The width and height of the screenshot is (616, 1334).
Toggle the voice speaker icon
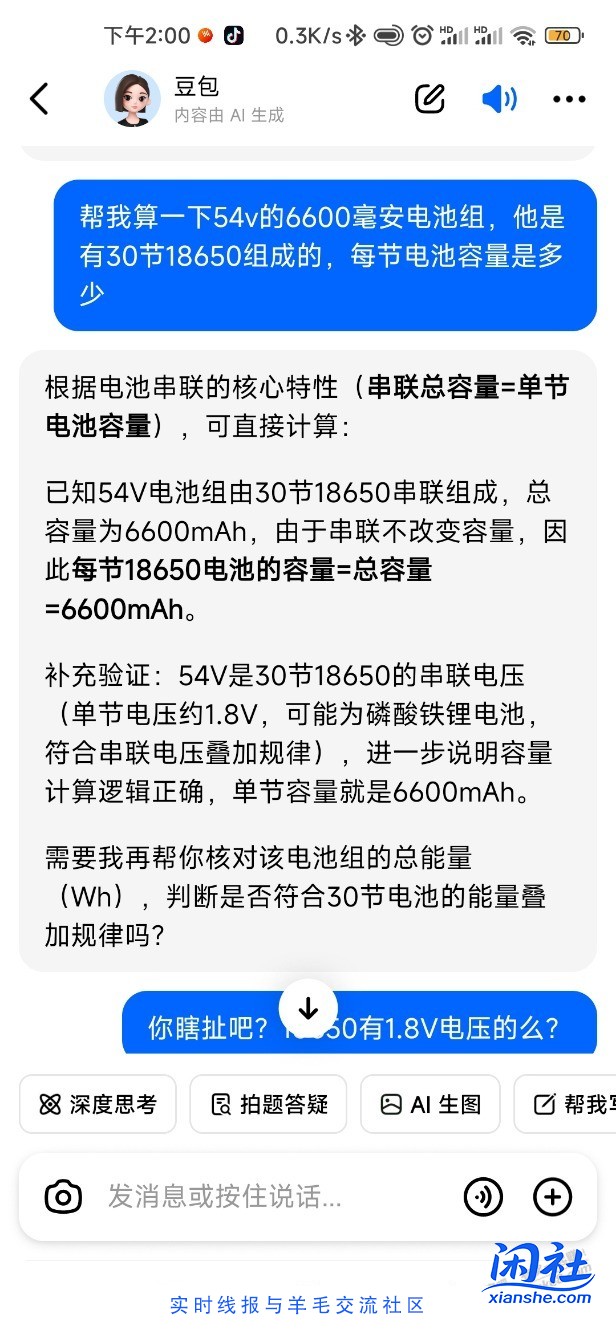click(499, 99)
